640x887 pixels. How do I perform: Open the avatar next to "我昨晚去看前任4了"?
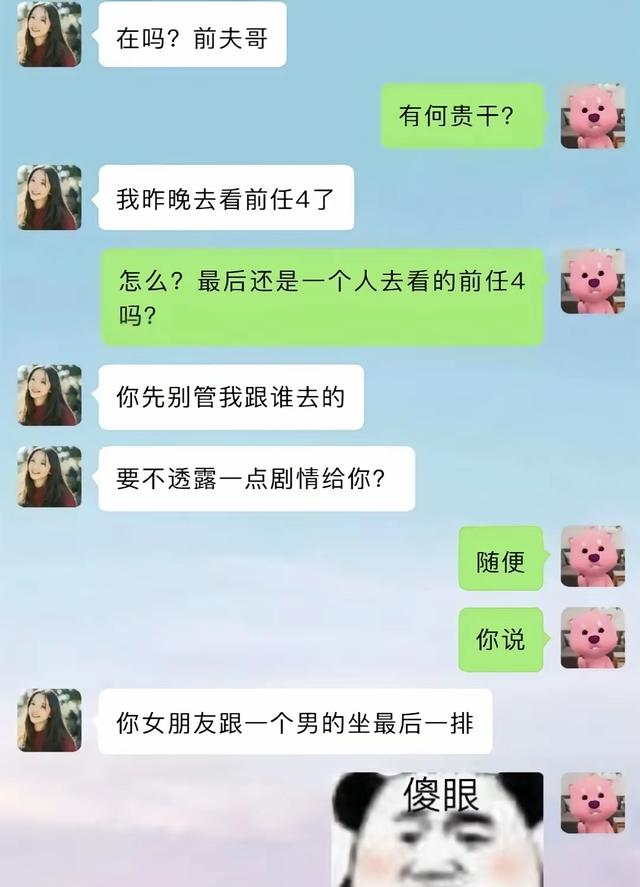tap(49, 198)
